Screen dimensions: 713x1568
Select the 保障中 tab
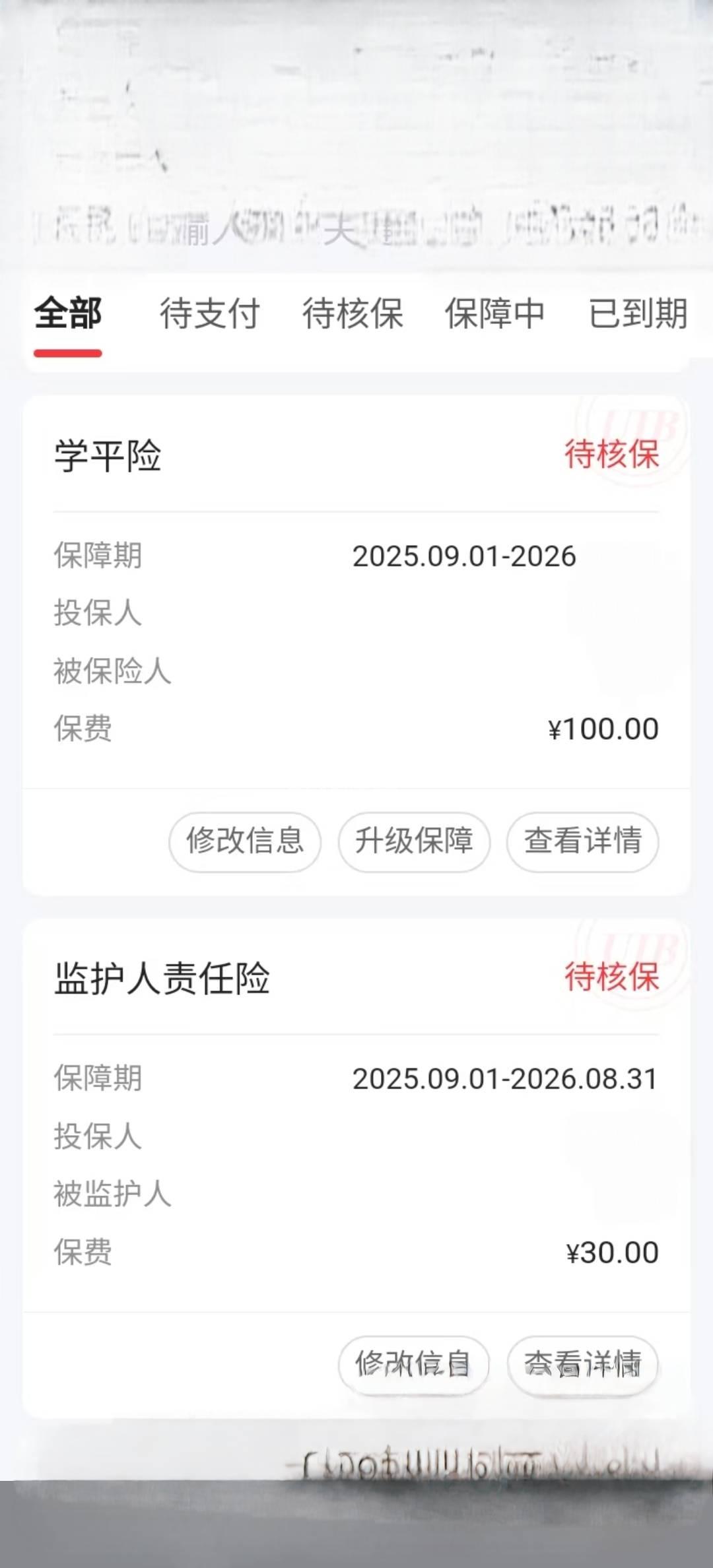pyautogui.click(x=494, y=313)
